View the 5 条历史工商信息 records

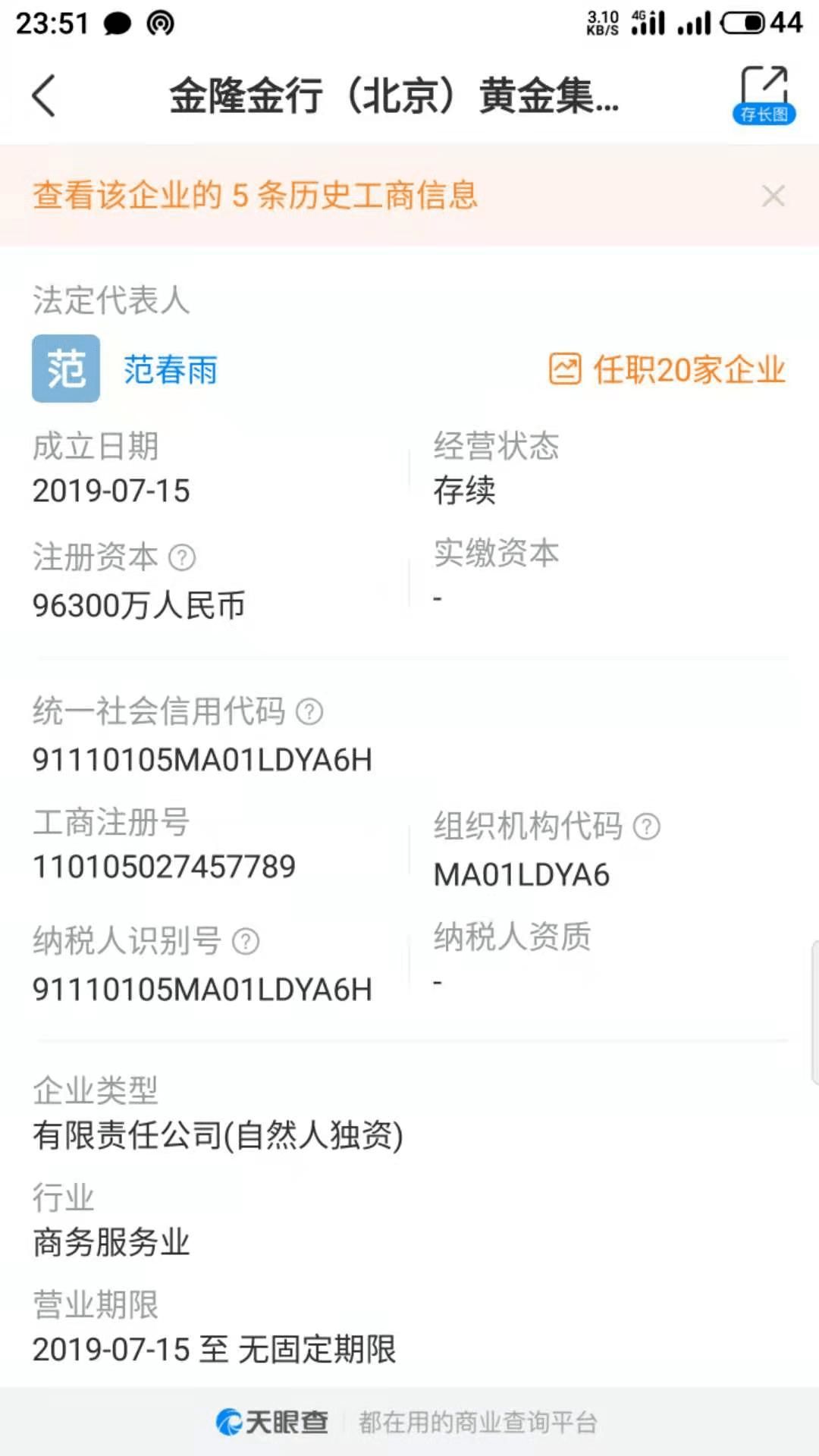(x=255, y=196)
